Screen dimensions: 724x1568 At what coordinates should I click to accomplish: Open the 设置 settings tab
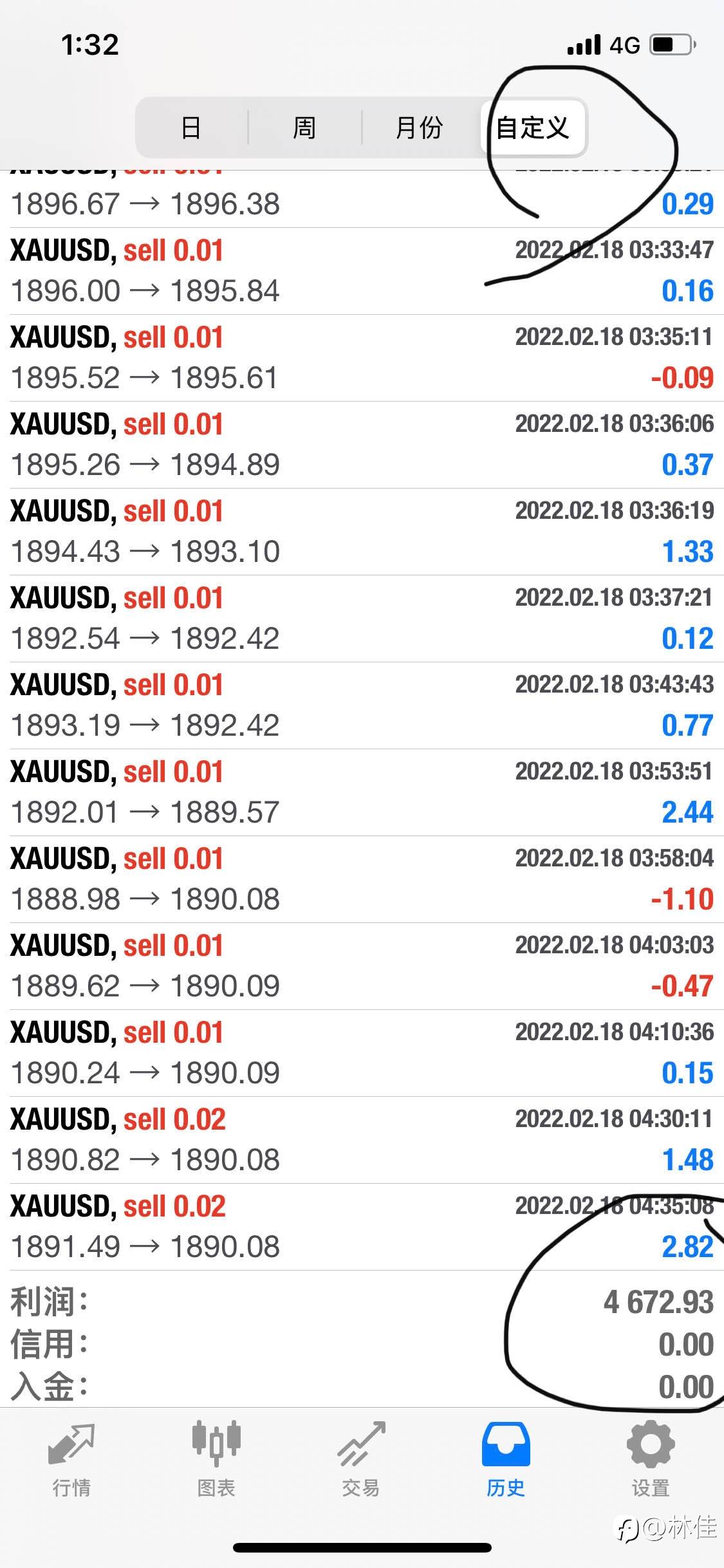651,1459
